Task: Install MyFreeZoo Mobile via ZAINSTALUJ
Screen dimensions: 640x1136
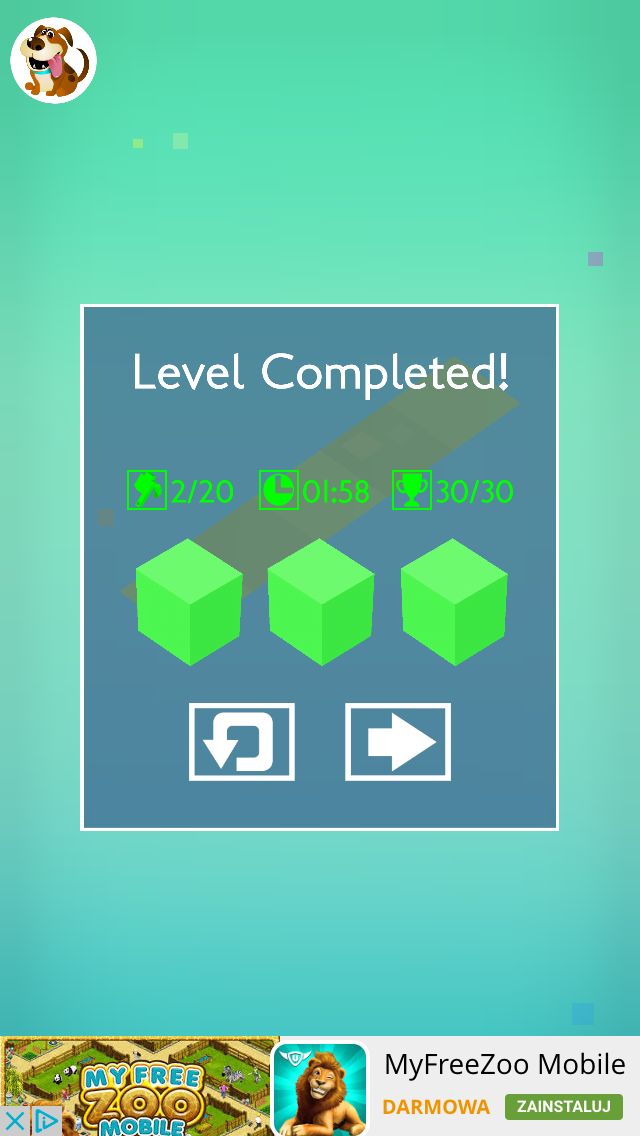Action: (x=564, y=1107)
